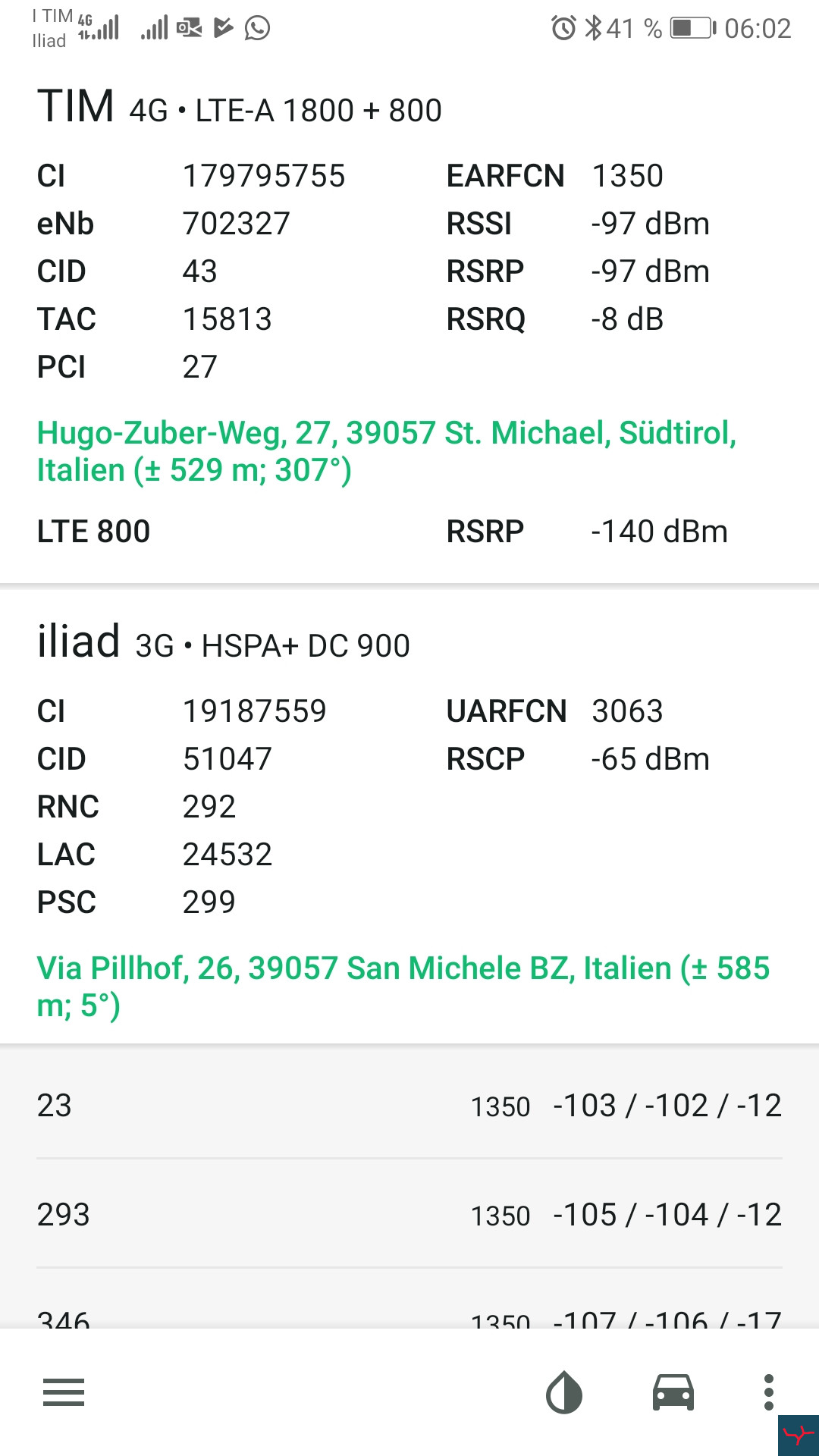The height and width of the screenshot is (1456, 819).
Task: Open the Hugo-Zuber-Weg cell location address
Action: point(387,451)
